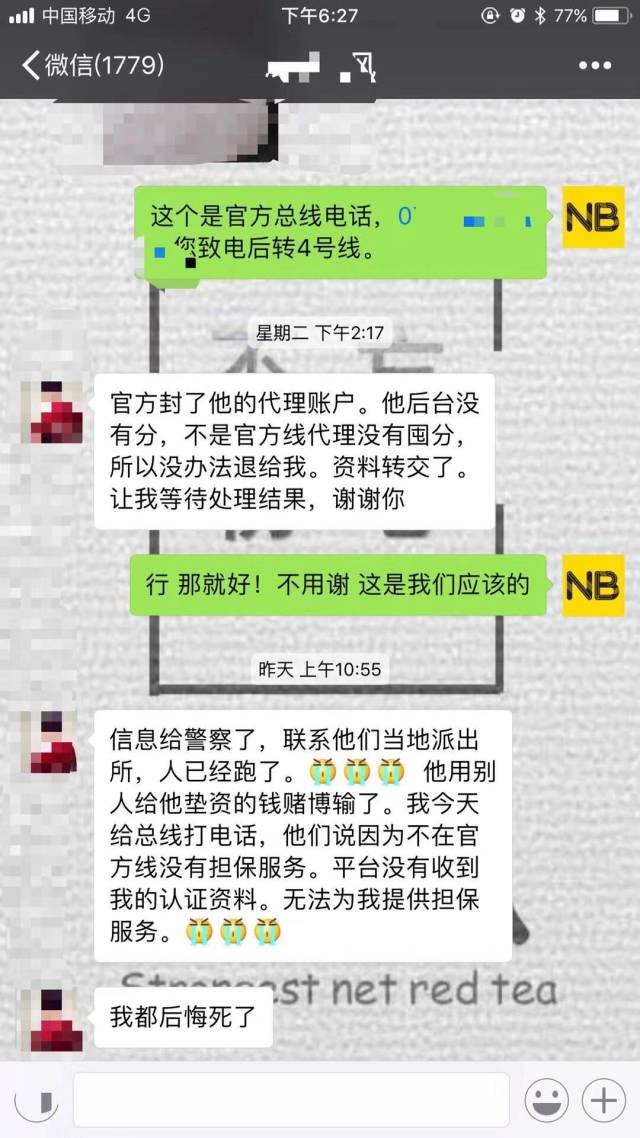
Task: Open the emoji sticker panel
Action: coord(546,1100)
